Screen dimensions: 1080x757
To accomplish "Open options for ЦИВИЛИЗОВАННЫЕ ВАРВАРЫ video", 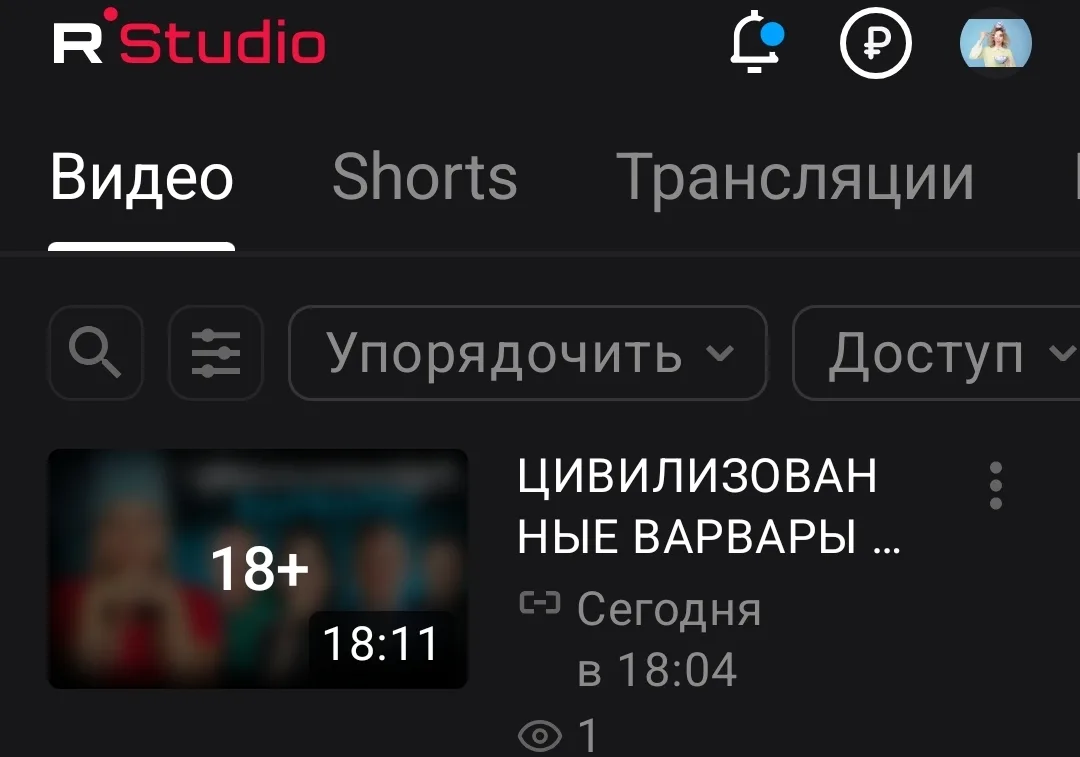I will point(995,486).
